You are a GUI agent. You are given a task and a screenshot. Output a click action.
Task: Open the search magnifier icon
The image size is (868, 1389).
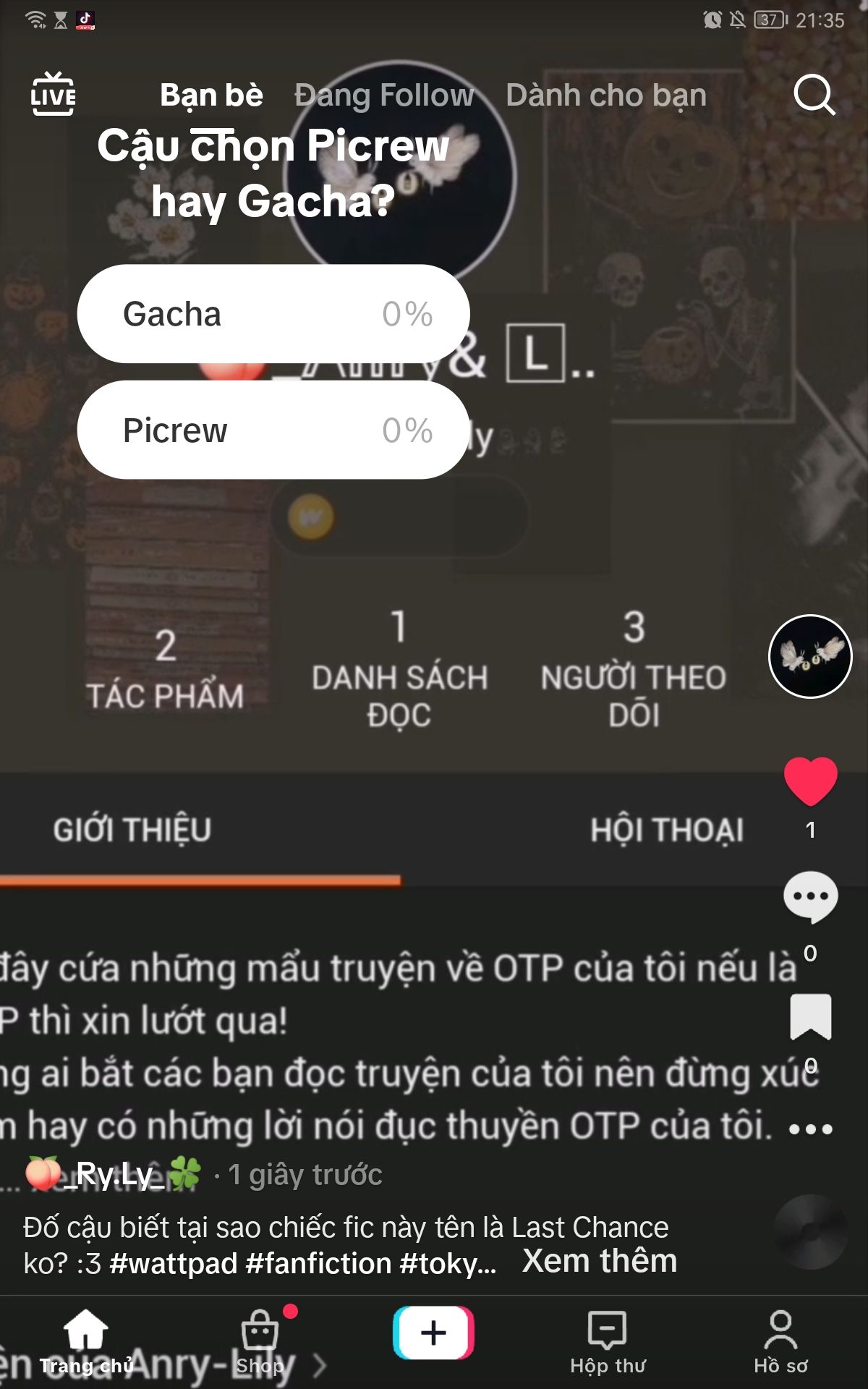click(x=814, y=95)
